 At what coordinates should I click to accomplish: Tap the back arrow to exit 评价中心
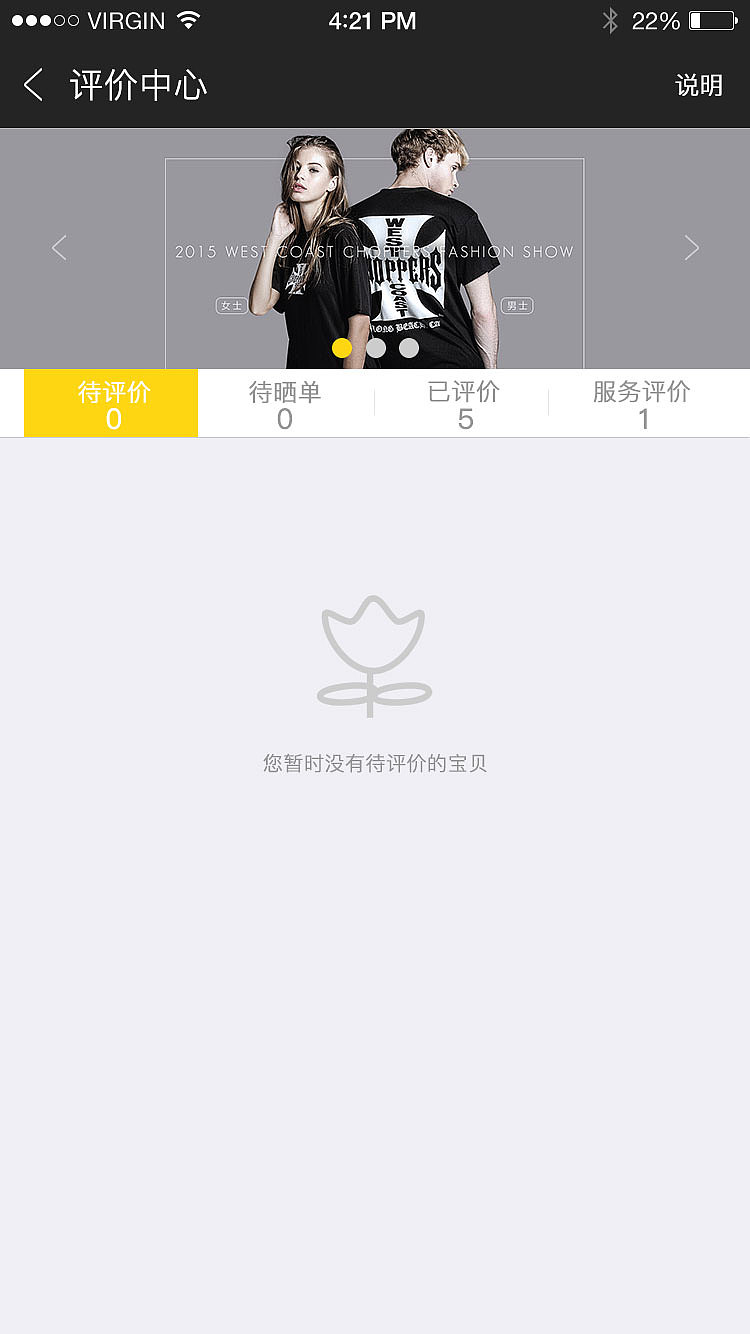[x=32, y=86]
